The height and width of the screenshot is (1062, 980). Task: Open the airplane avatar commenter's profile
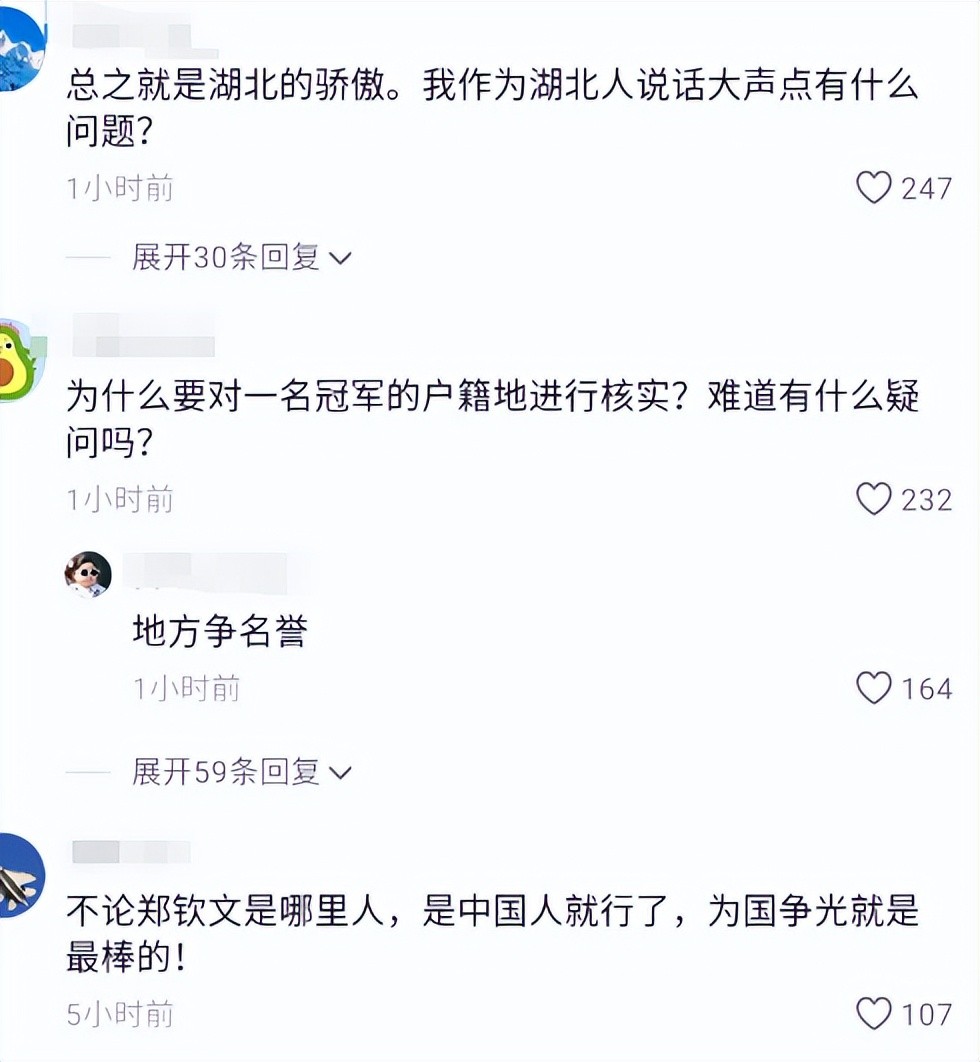tap(18, 877)
